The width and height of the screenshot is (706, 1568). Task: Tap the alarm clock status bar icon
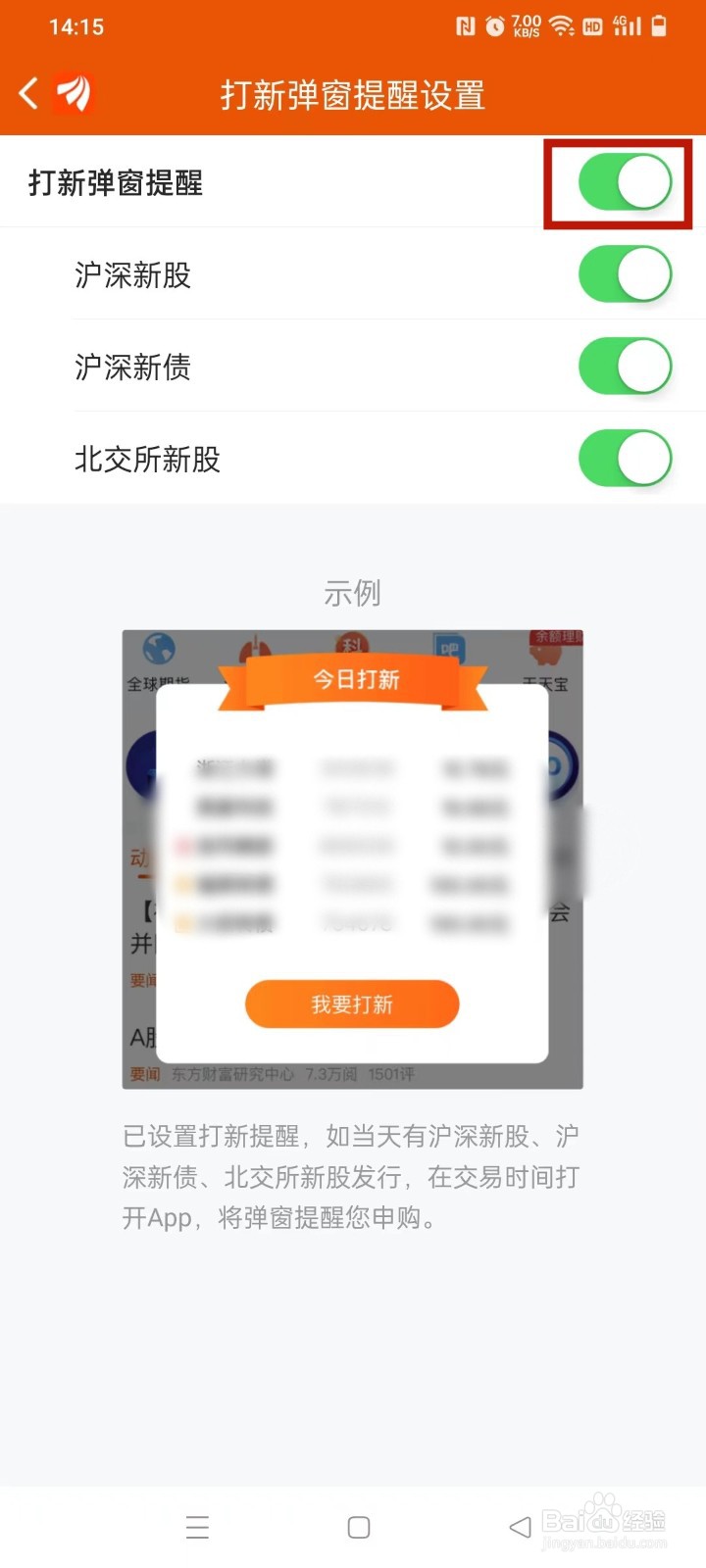click(494, 26)
